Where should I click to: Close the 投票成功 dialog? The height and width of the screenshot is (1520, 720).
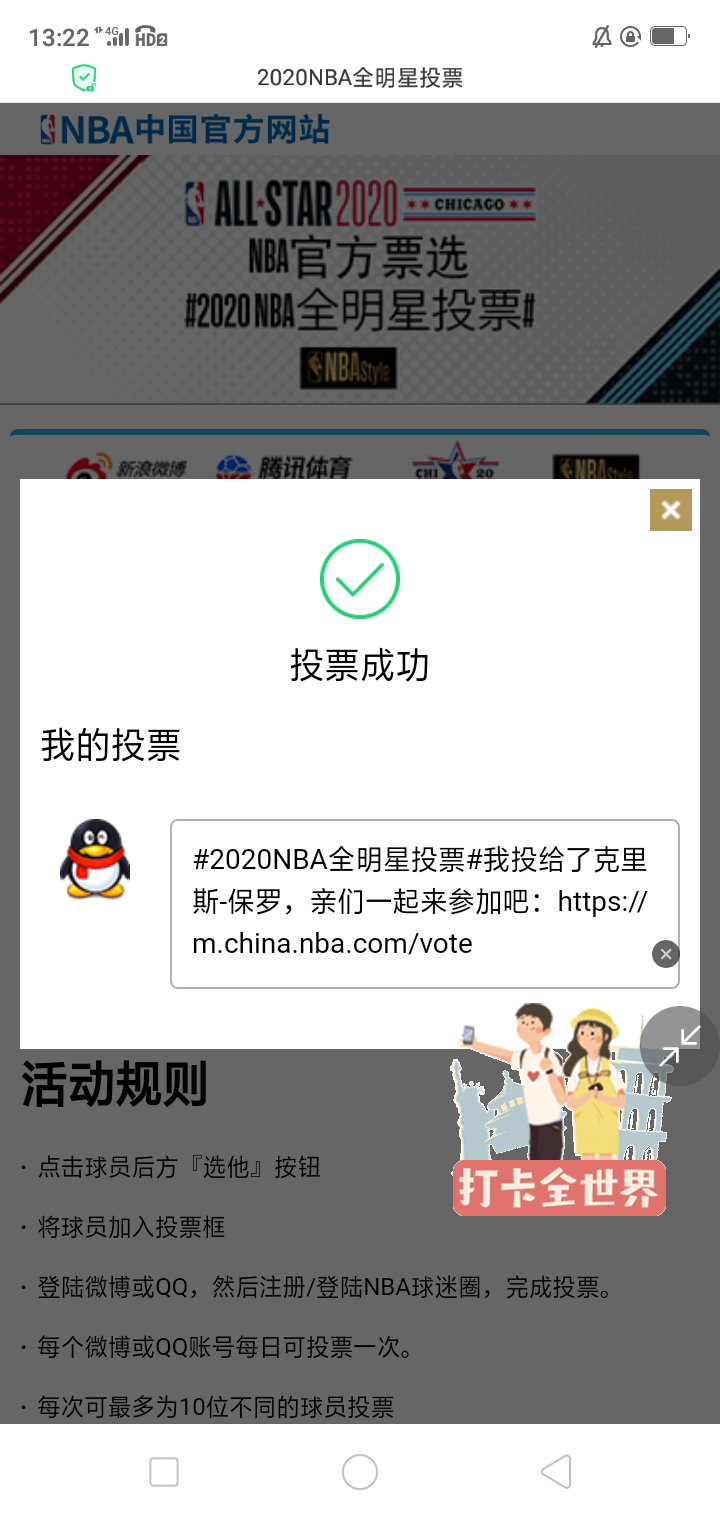(x=670, y=510)
